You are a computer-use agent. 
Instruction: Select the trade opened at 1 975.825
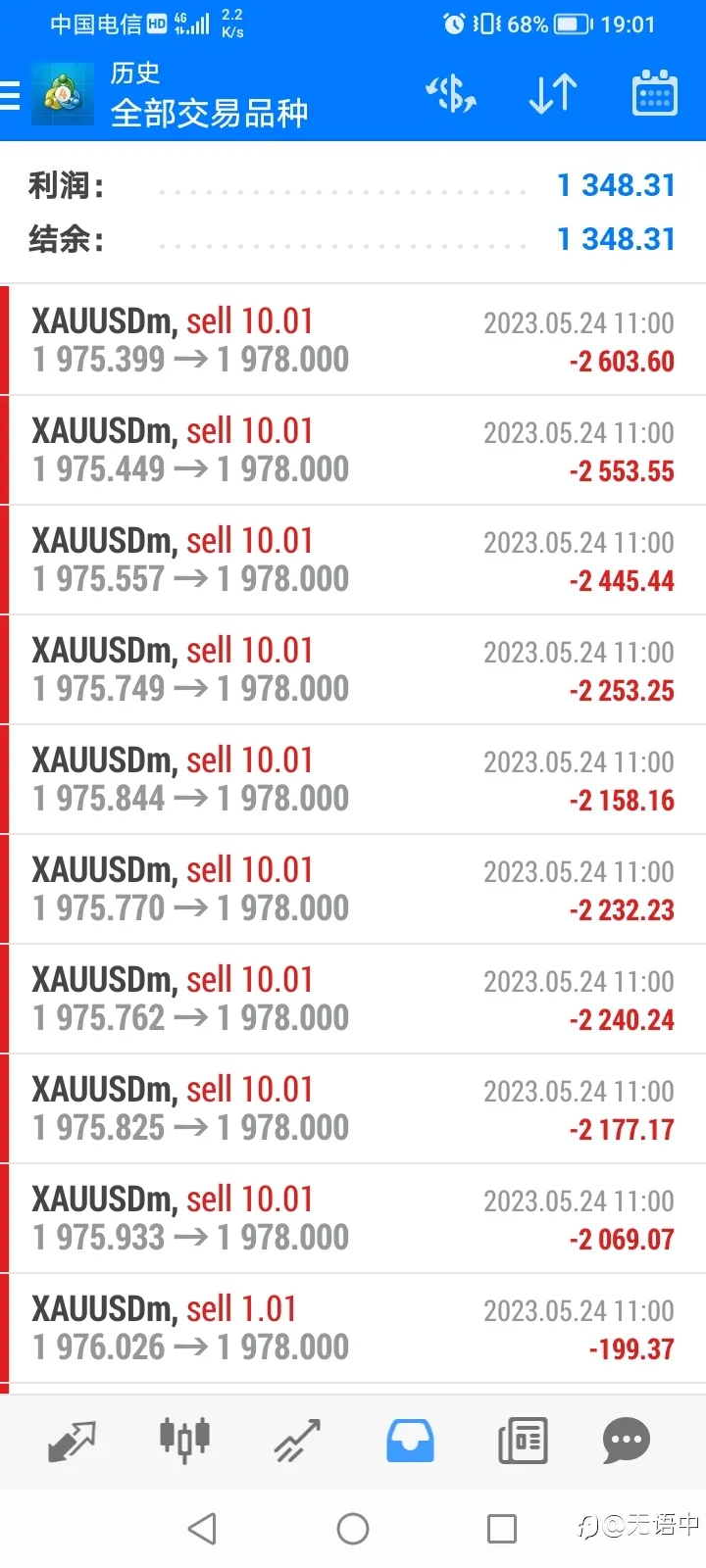pos(353,1108)
